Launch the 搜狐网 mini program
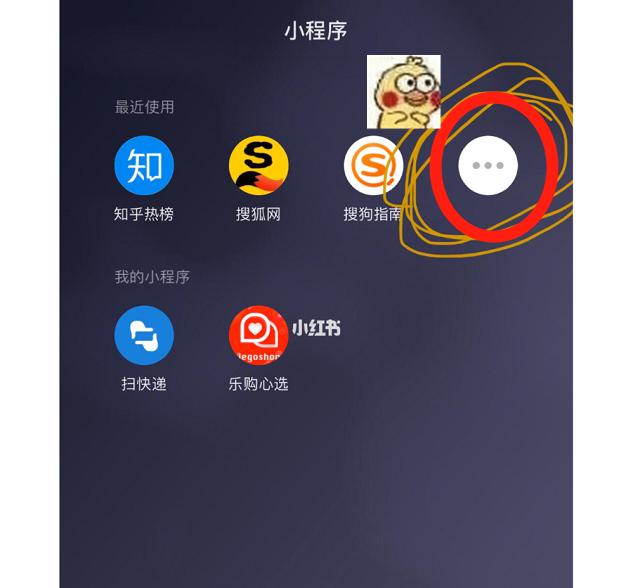The height and width of the screenshot is (588, 636). pos(258,166)
